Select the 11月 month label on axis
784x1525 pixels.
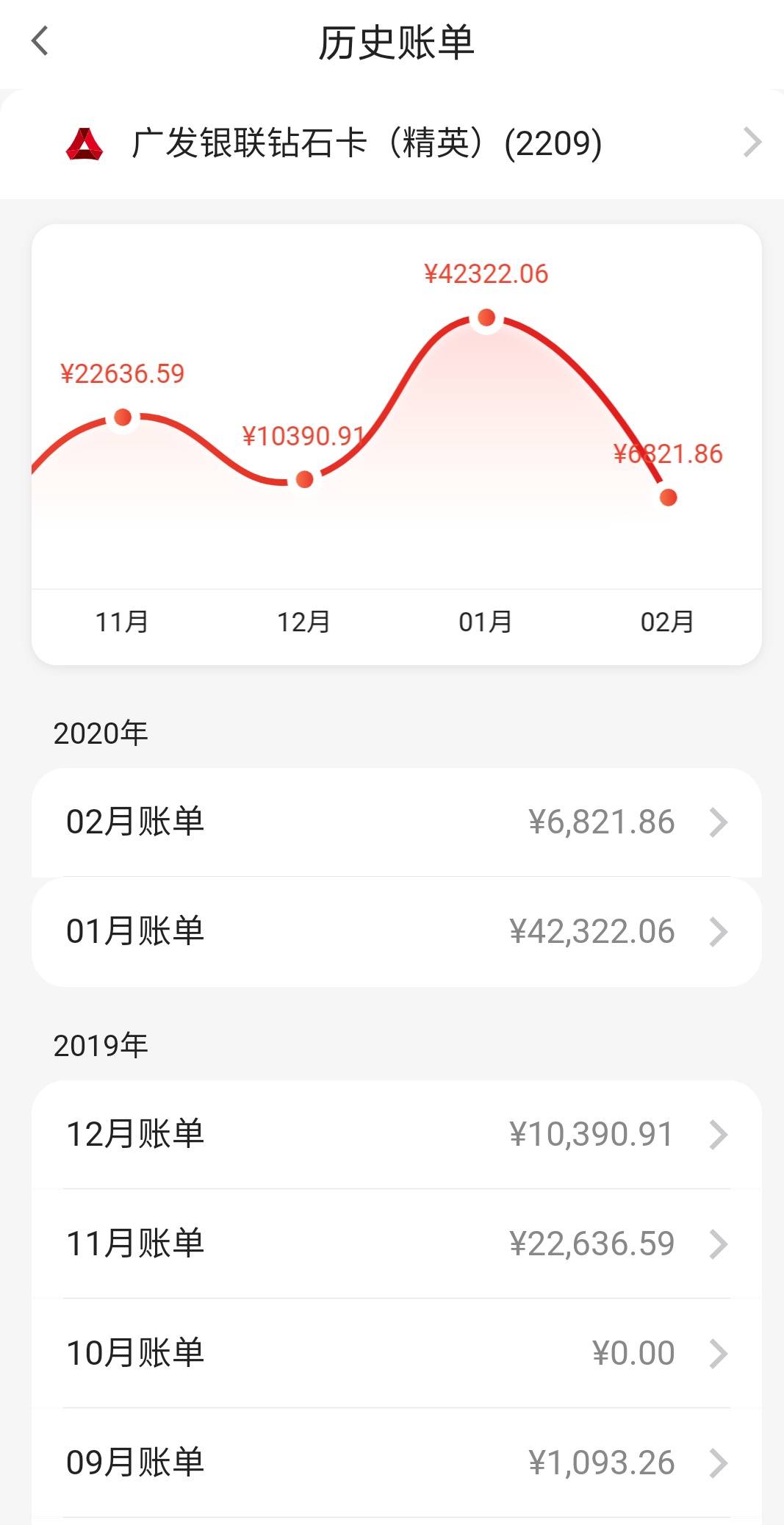121,622
